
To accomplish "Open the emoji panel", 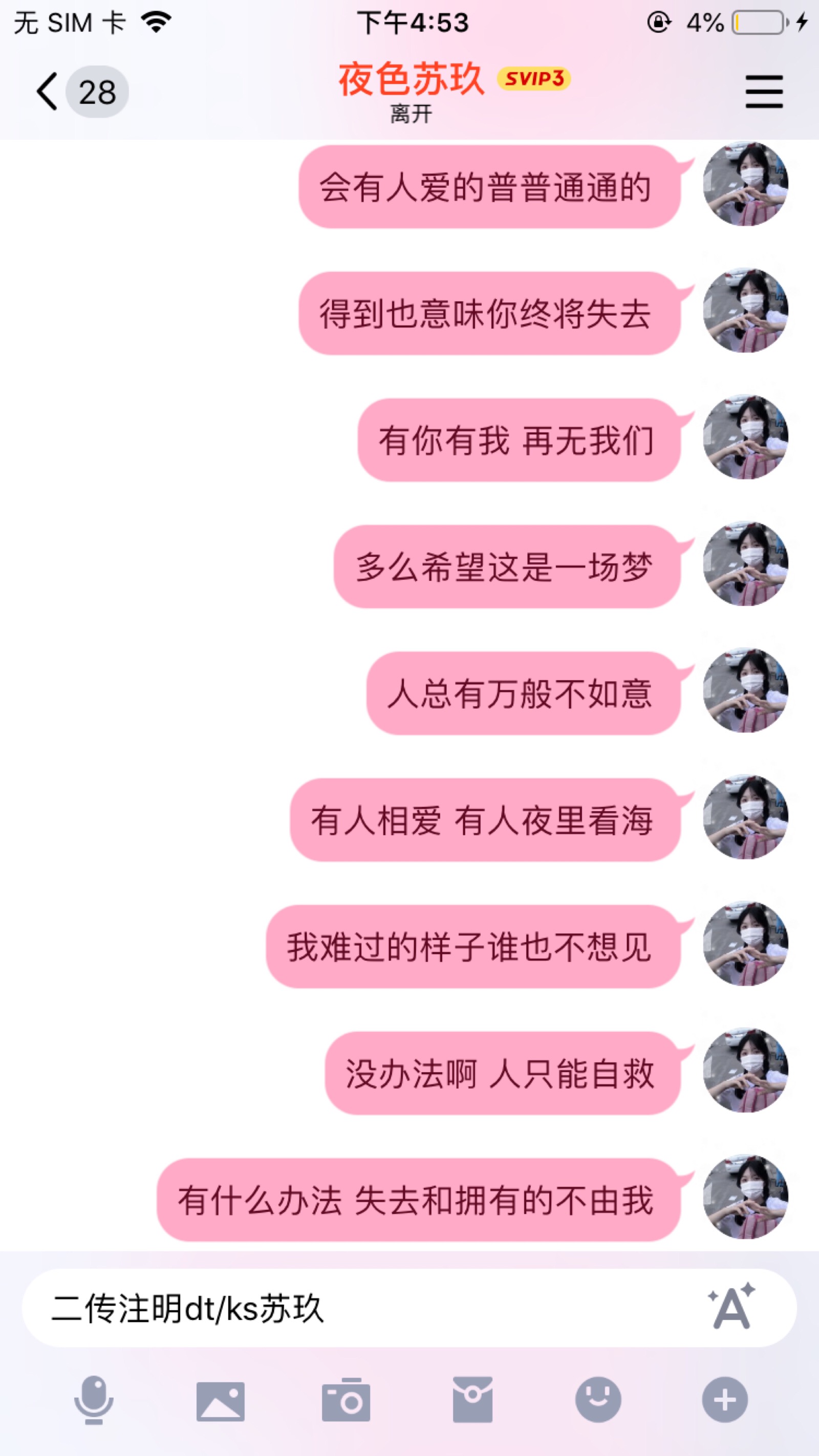I will coord(598,1400).
